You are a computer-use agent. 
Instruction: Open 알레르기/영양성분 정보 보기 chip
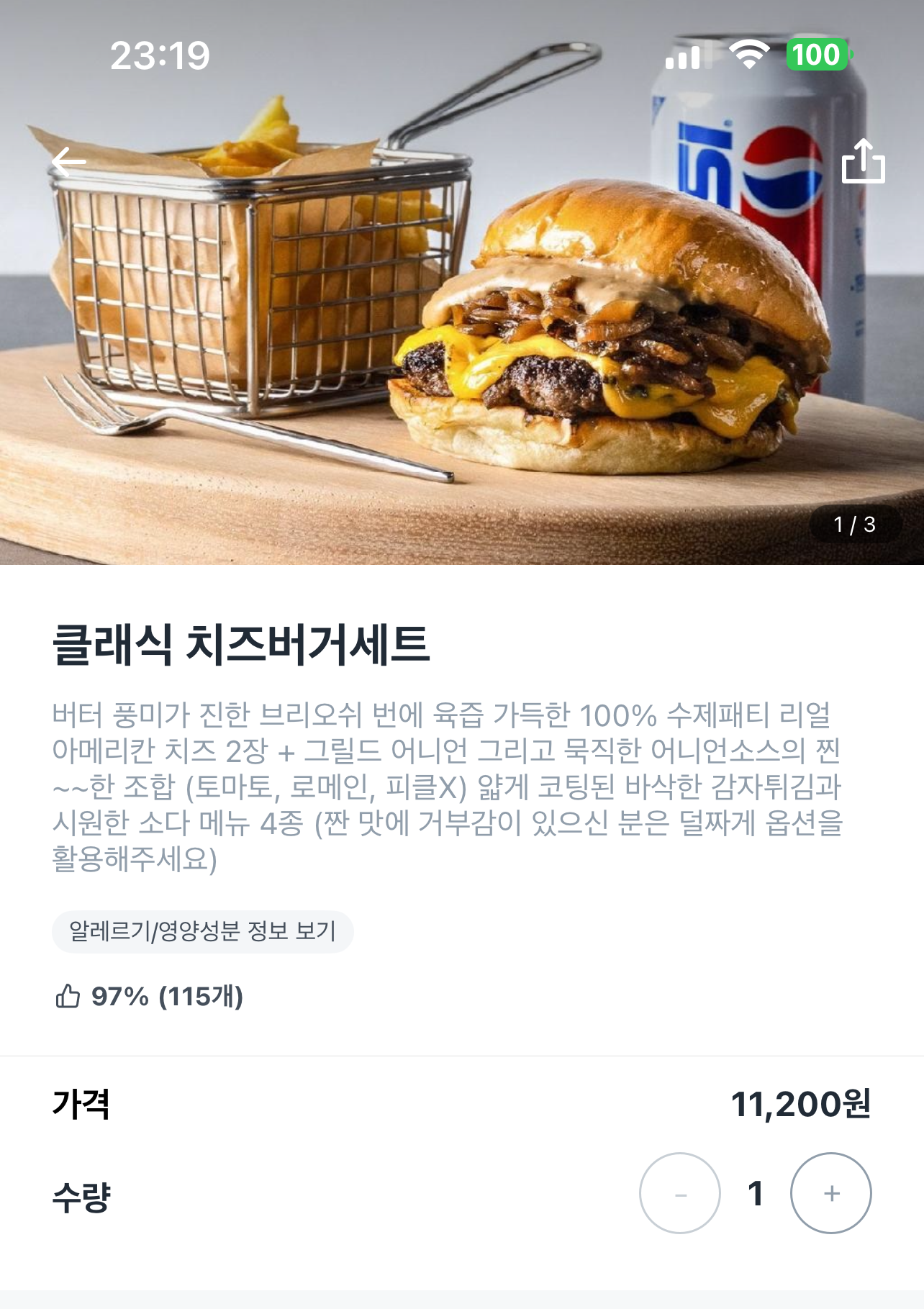(202, 931)
